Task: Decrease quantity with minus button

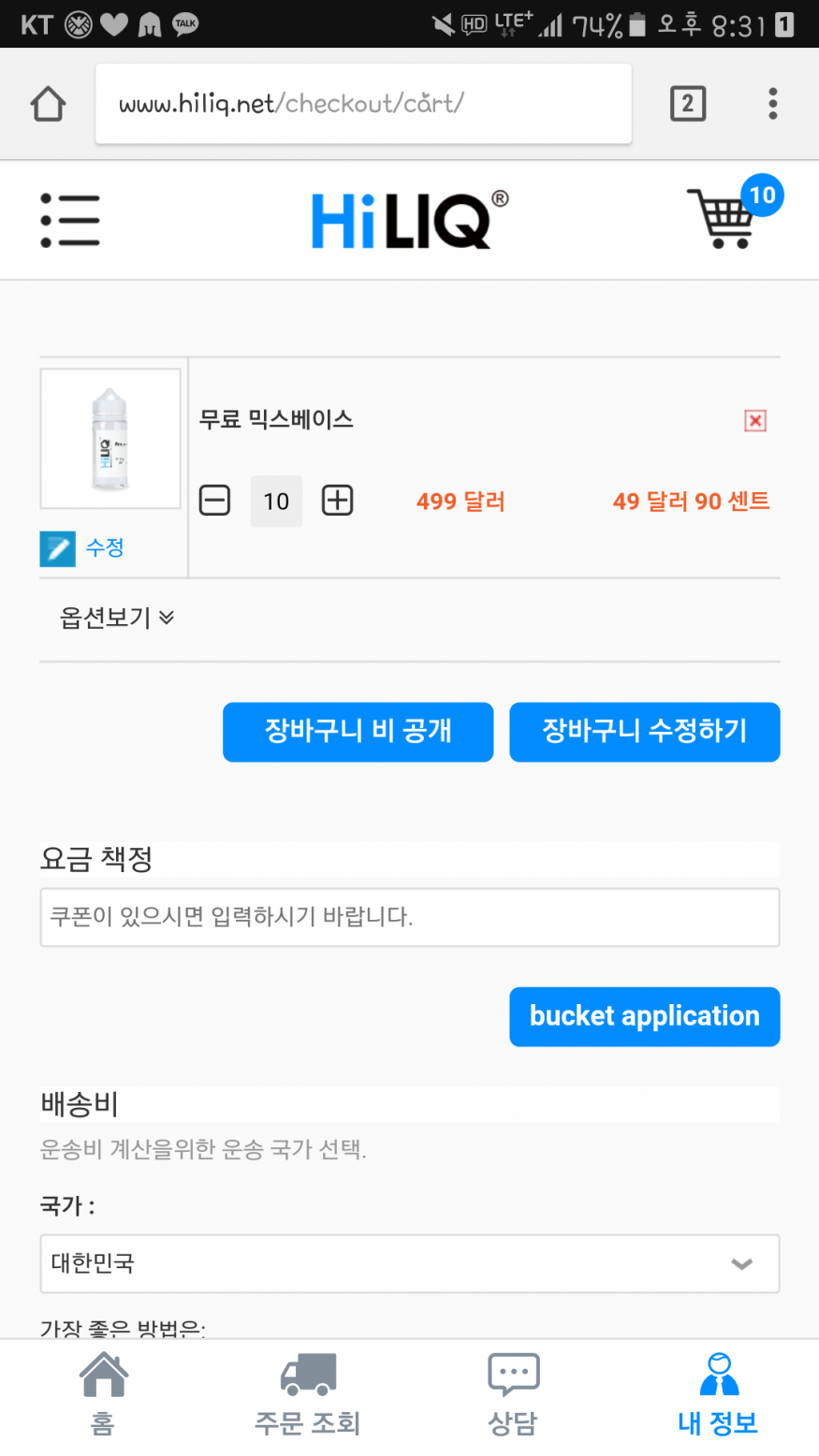Action: click(214, 501)
